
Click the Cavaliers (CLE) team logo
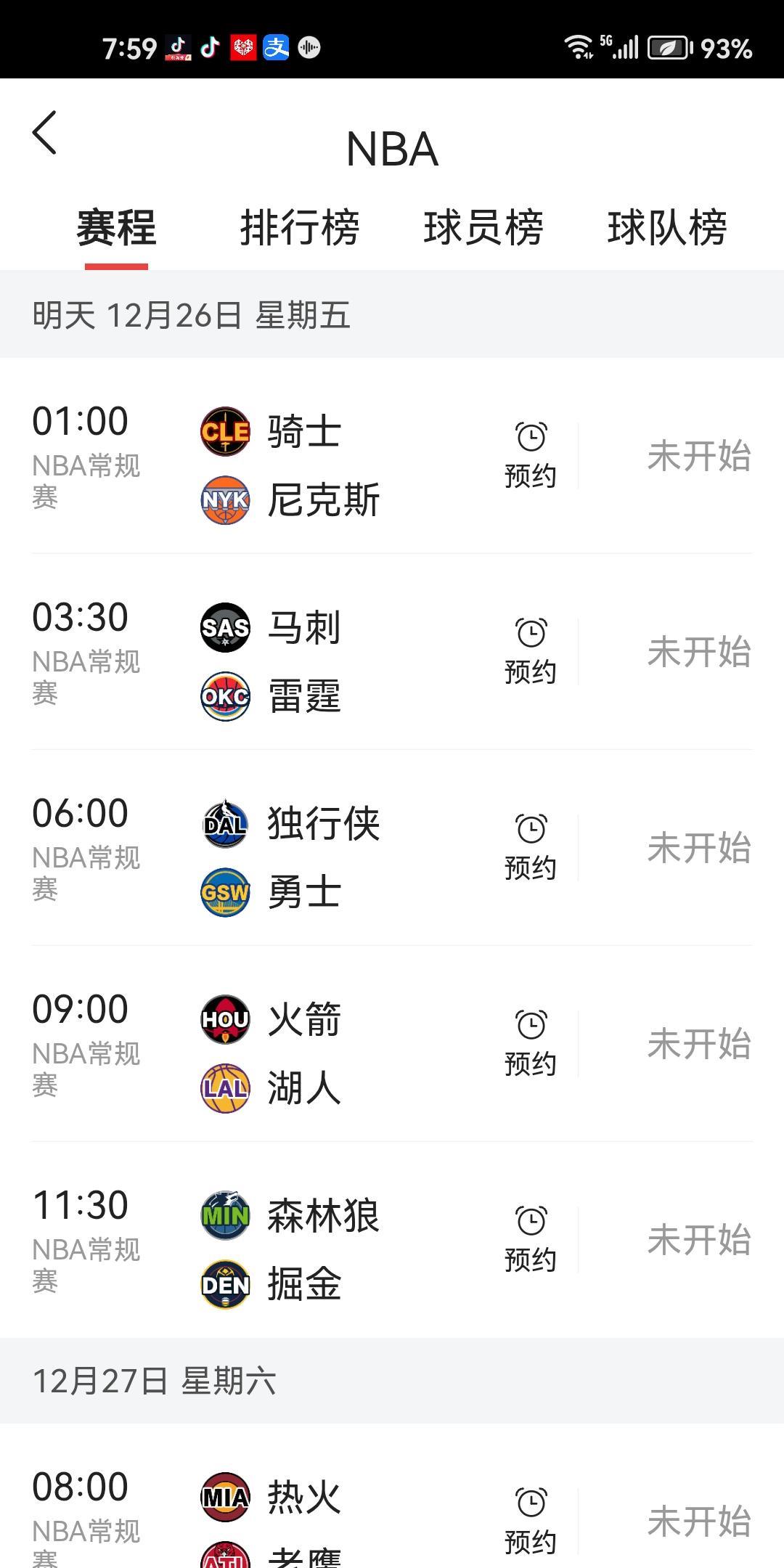pyautogui.click(x=225, y=430)
